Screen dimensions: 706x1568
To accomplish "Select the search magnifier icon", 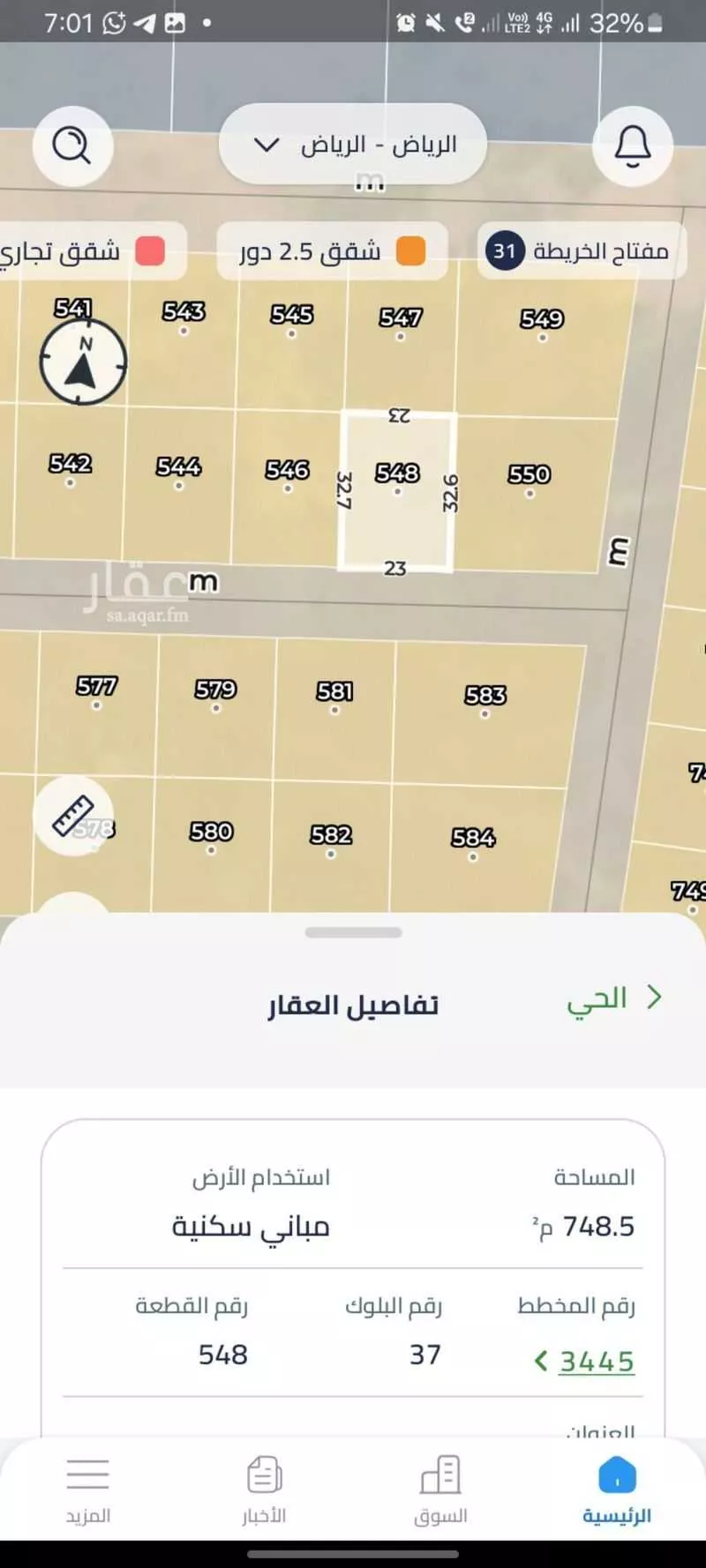I will (73, 146).
